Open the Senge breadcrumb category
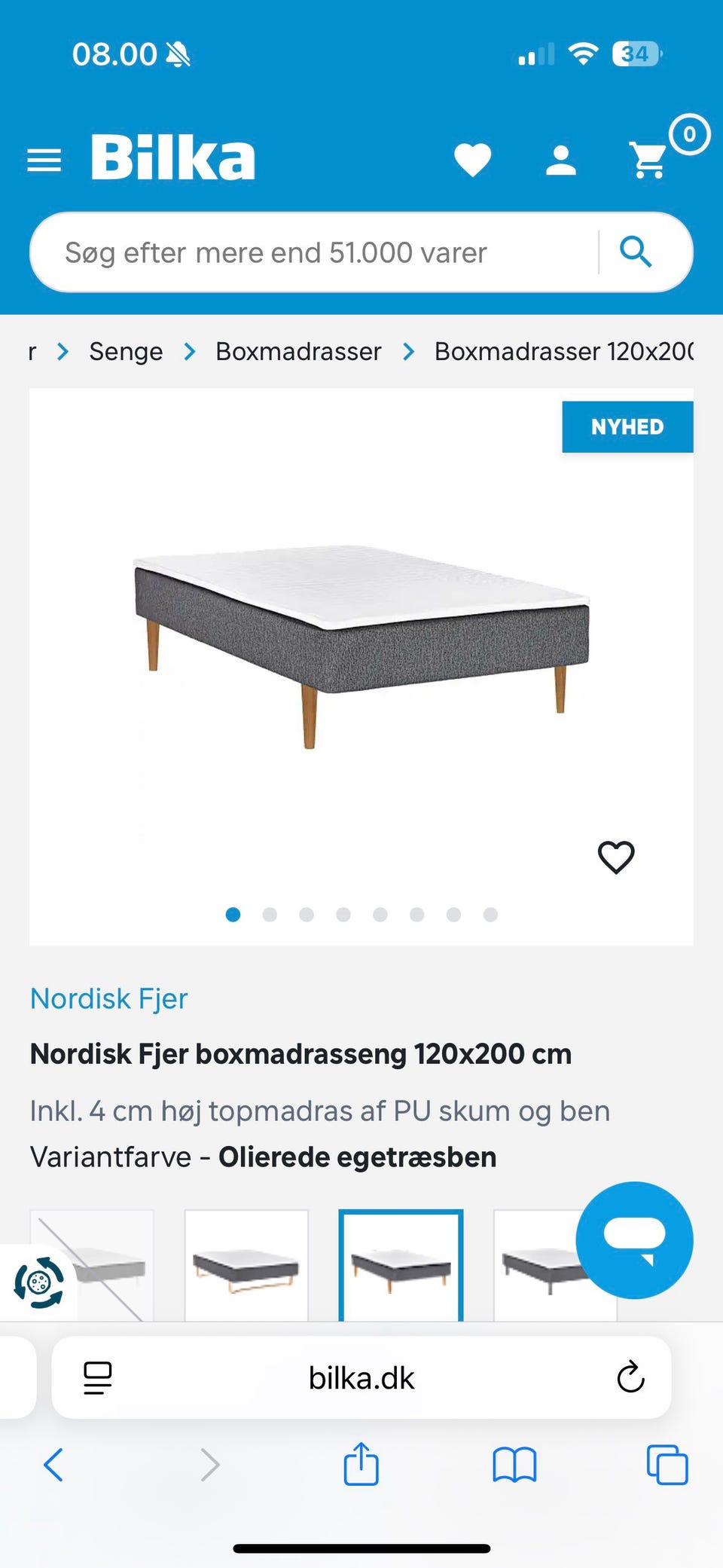The image size is (723, 1568). point(126,351)
